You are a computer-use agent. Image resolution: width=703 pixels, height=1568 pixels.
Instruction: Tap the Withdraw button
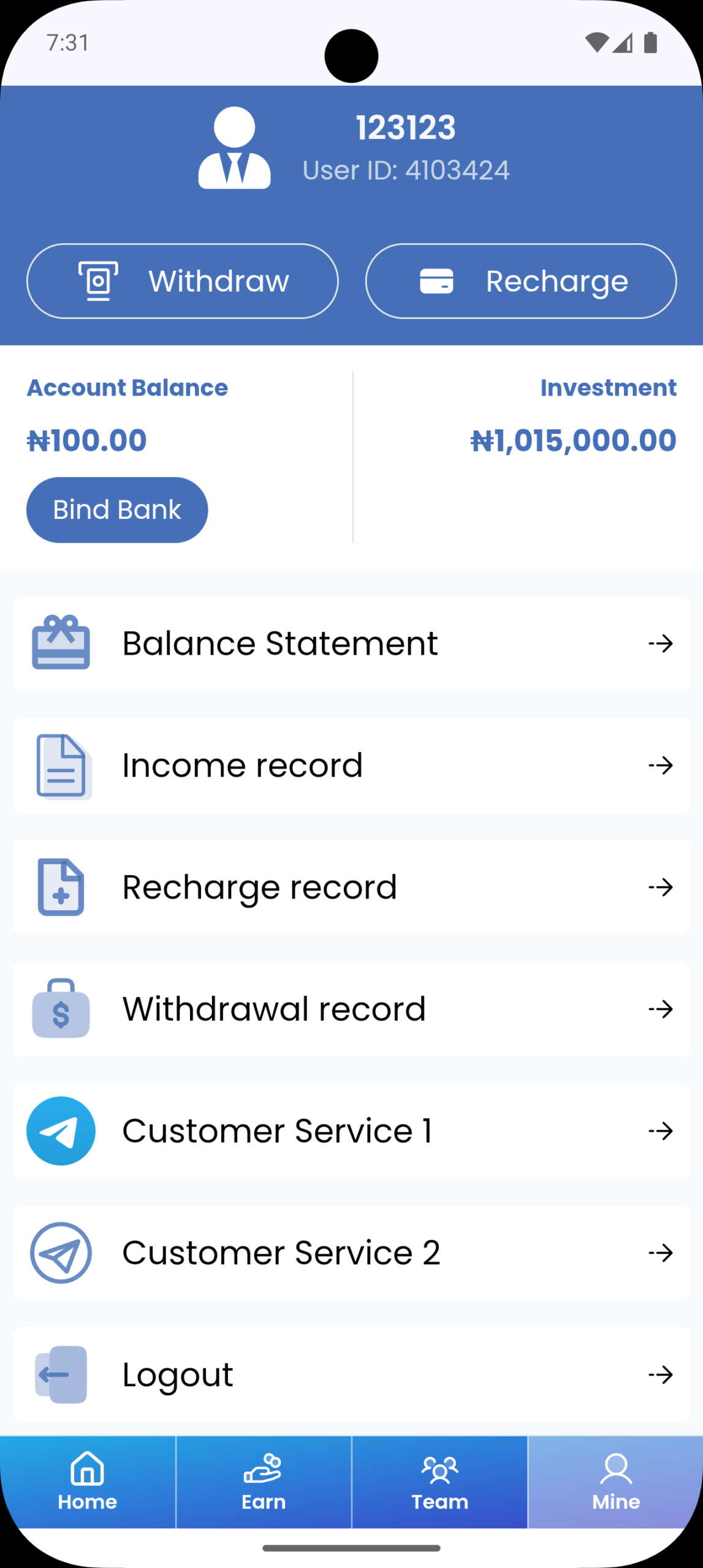click(x=183, y=281)
